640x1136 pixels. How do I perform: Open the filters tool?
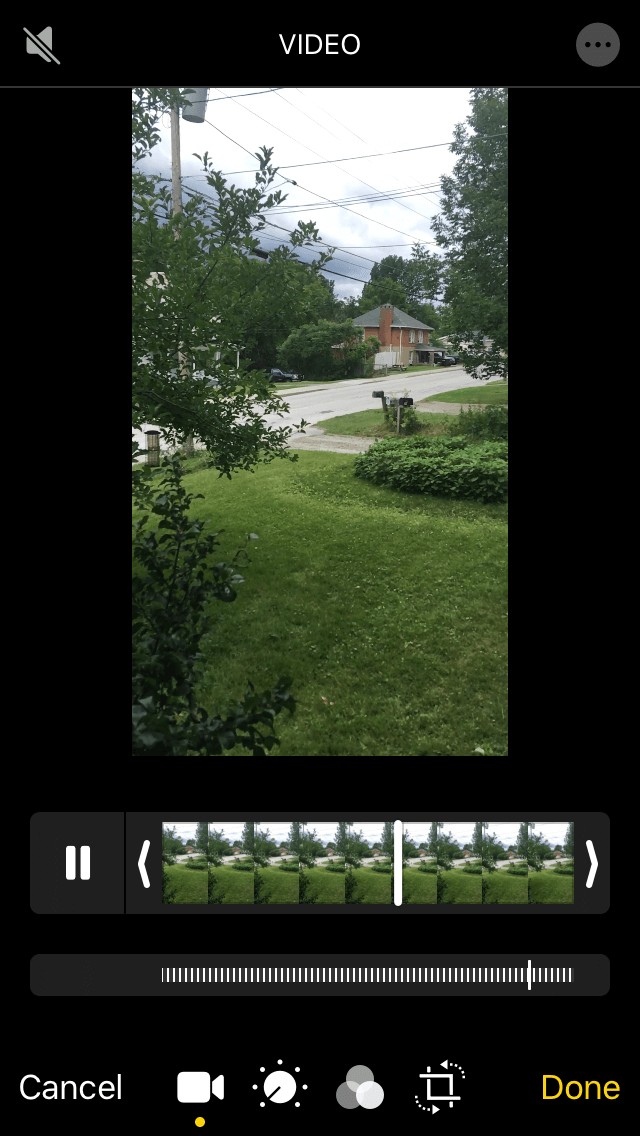click(359, 1087)
